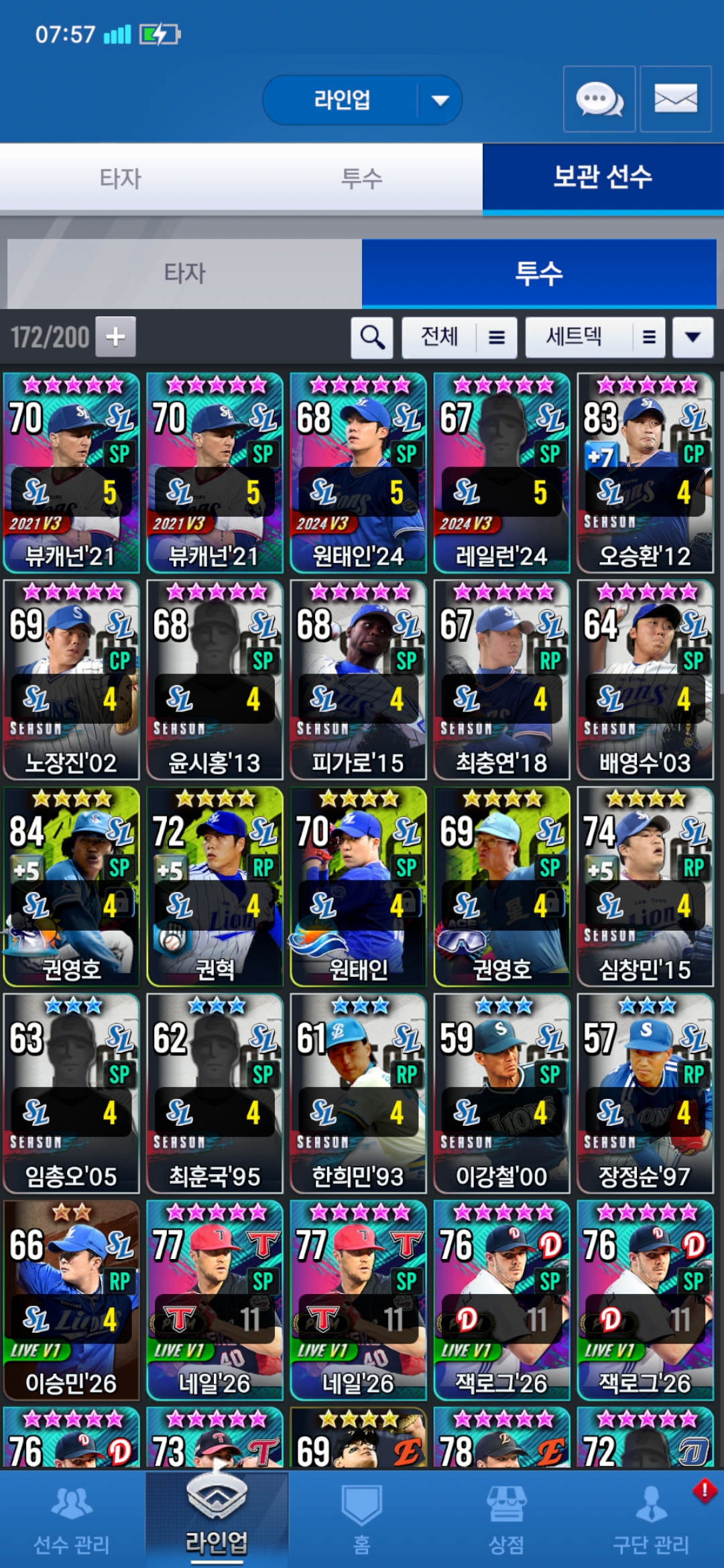Open the 오승환'12 player card
The image size is (724, 1568).
[645, 473]
